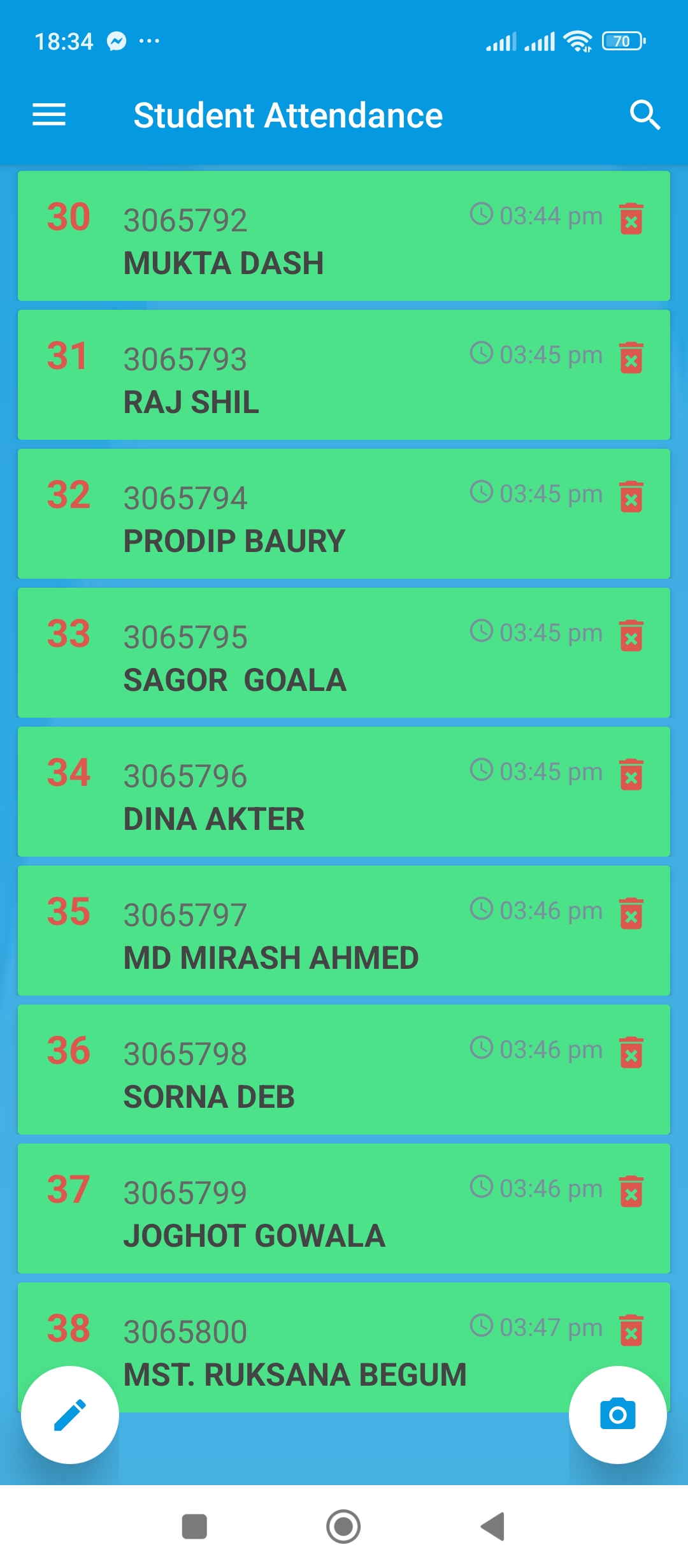Go to the system home screen
The width and height of the screenshot is (688, 1568).
(x=343, y=1527)
